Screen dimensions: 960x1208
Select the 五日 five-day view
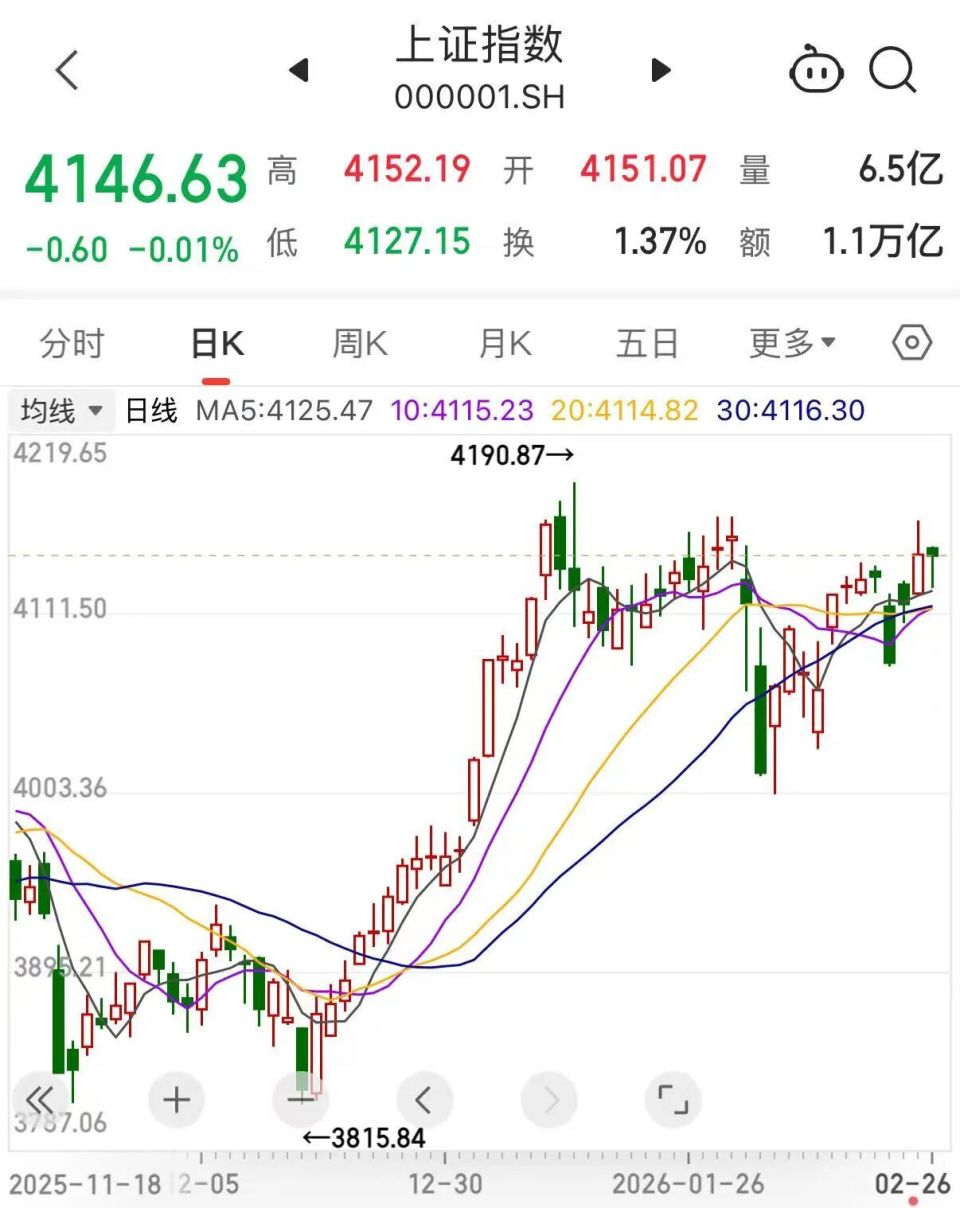coord(647,343)
